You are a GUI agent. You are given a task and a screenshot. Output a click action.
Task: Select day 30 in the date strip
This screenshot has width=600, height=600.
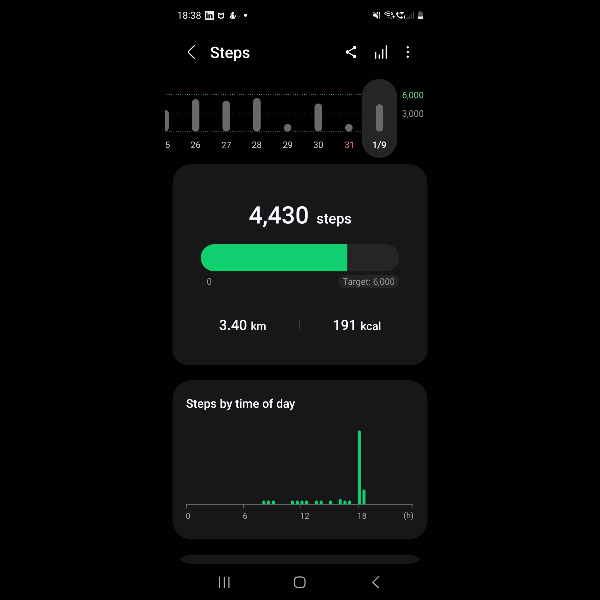318,122
